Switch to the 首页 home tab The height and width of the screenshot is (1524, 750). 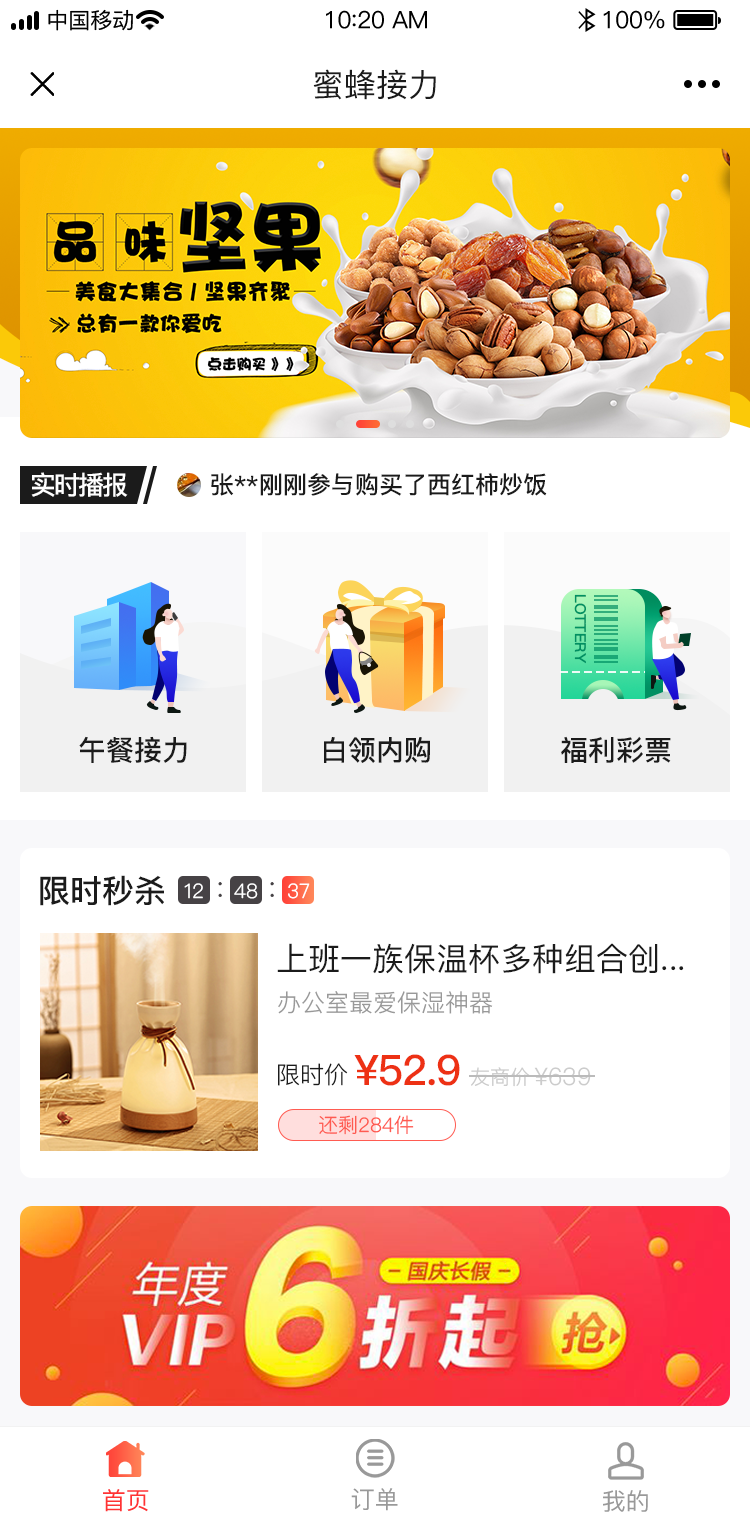[x=125, y=1476]
